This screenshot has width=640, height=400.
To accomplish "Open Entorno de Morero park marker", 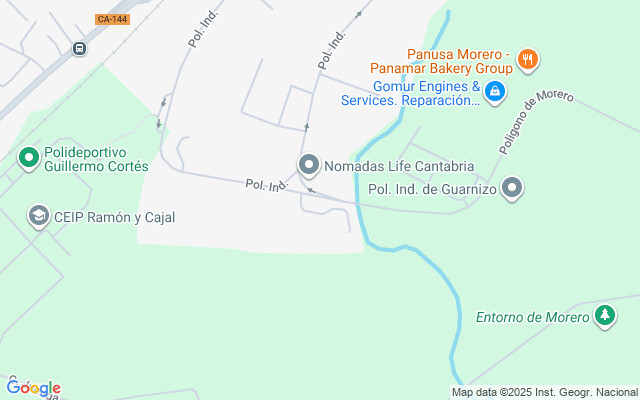I will [x=604, y=317].
